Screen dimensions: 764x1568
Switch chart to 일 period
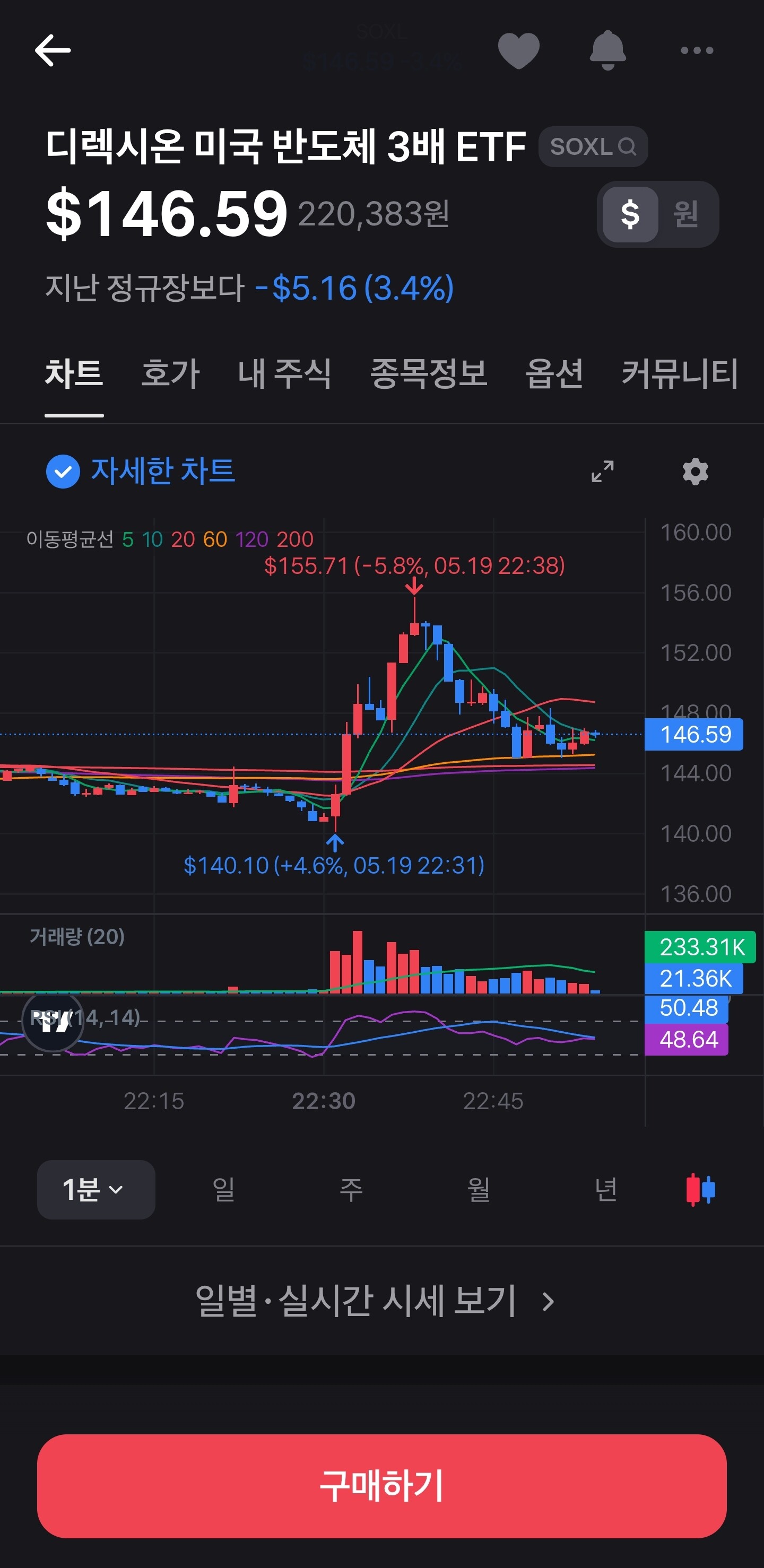point(223,1189)
